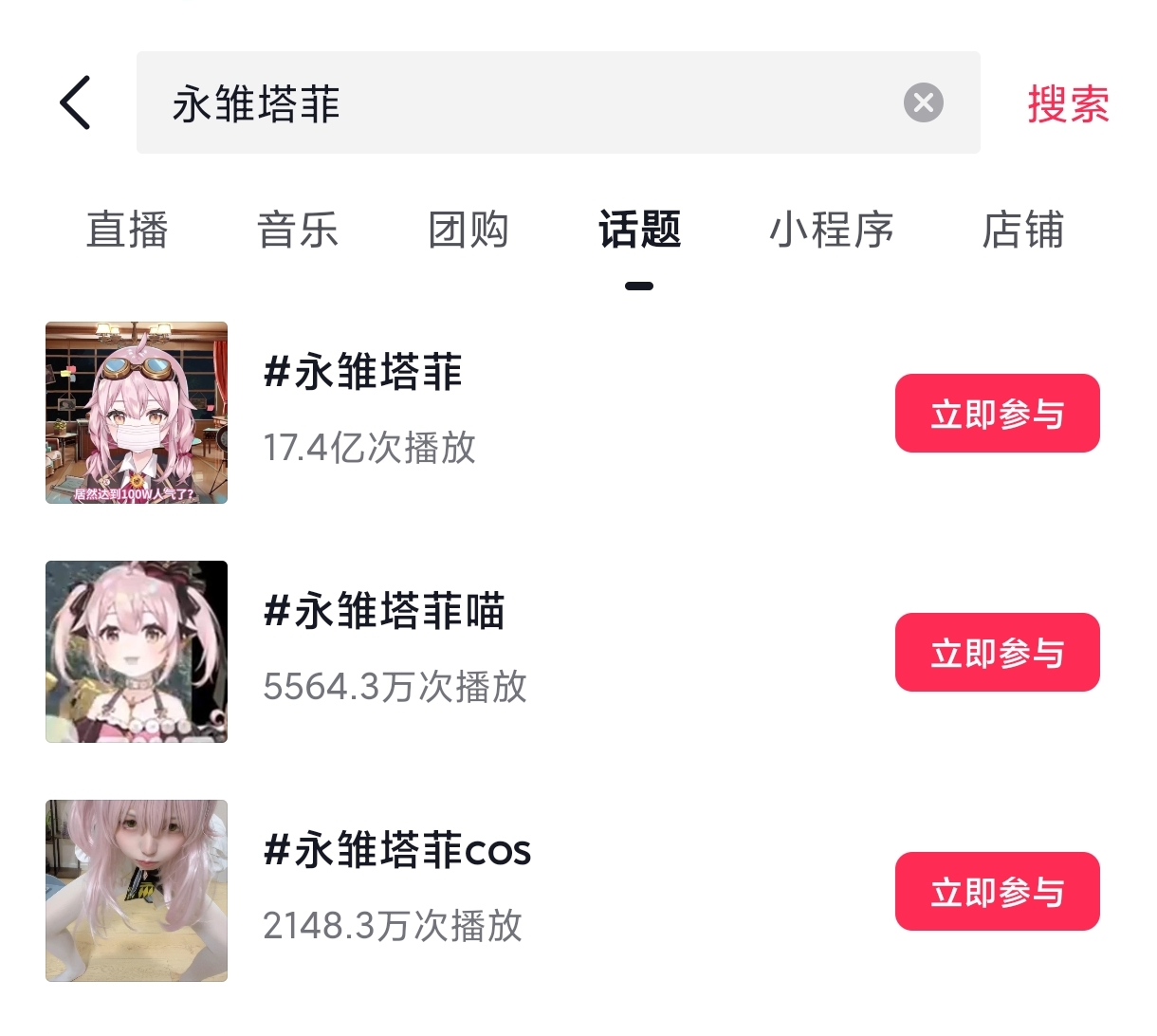Open the 团购 tab
This screenshot has height=1036, width=1157.
(468, 231)
